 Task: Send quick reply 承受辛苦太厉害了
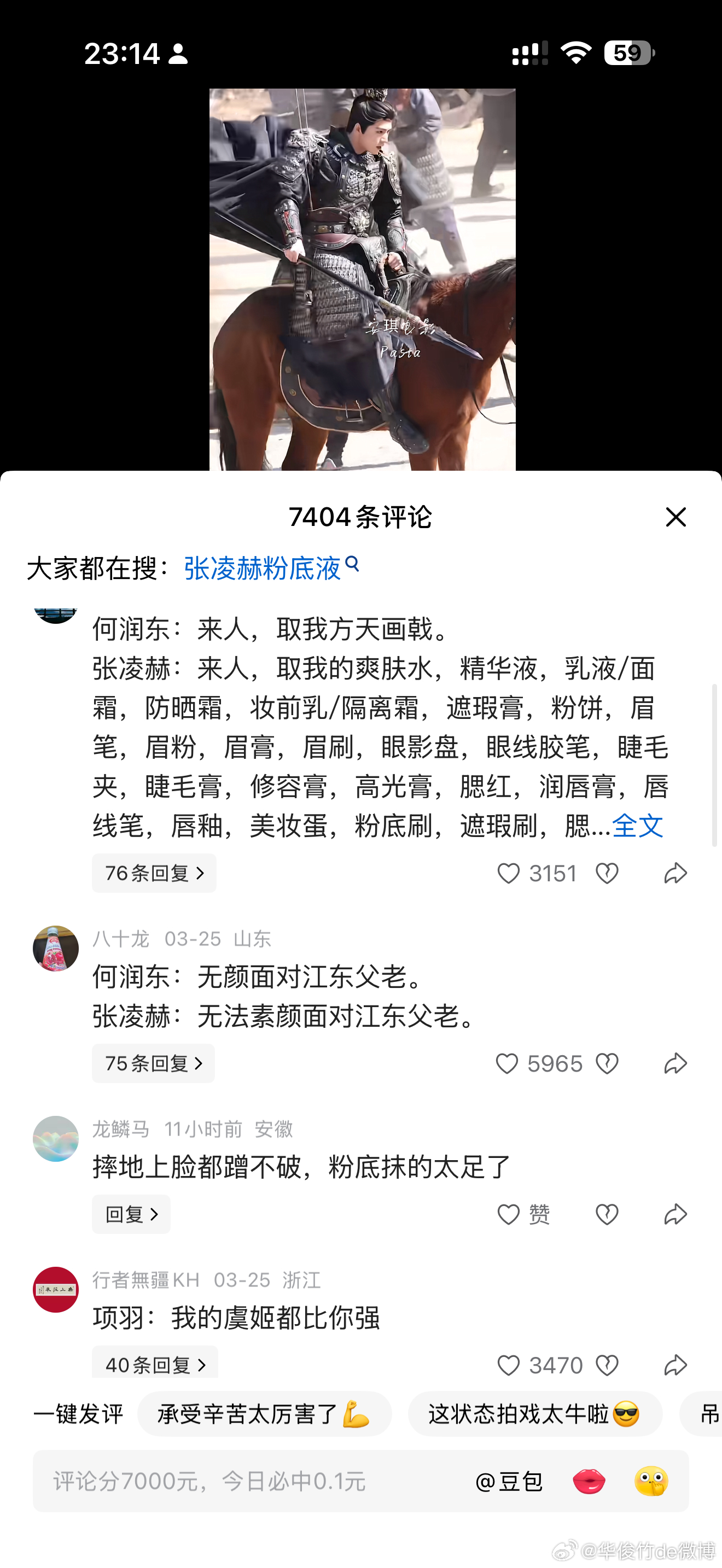[x=265, y=1413]
